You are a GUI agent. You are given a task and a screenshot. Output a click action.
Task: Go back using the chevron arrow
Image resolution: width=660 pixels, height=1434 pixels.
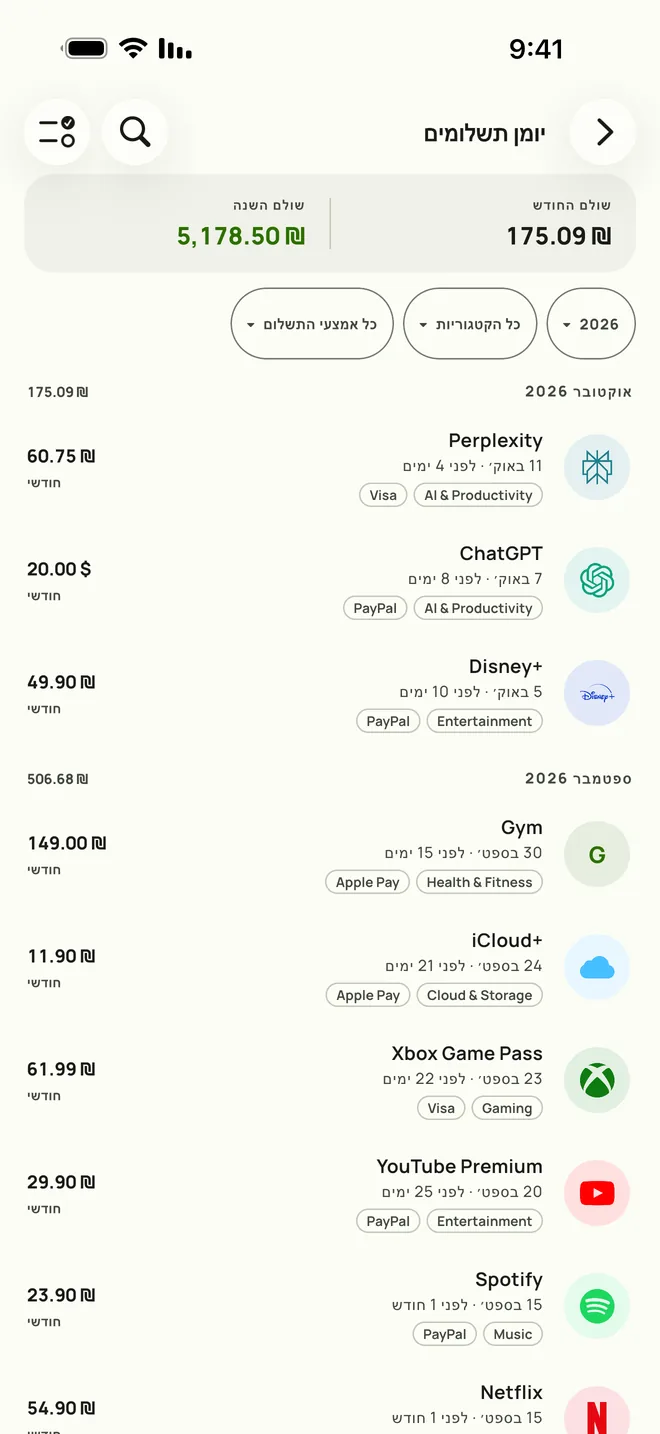pyautogui.click(x=603, y=132)
